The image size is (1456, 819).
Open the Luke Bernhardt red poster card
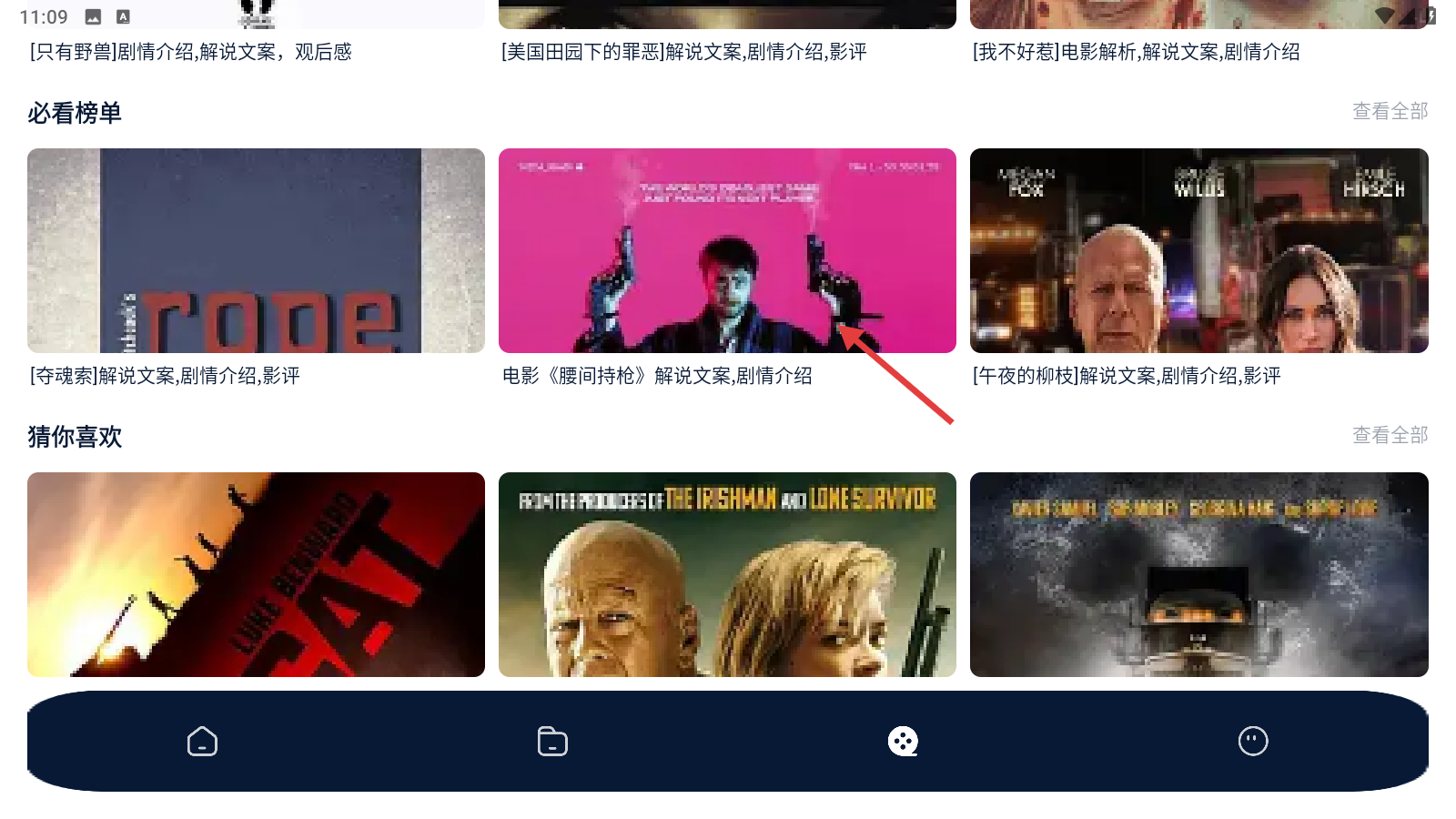[256, 573]
